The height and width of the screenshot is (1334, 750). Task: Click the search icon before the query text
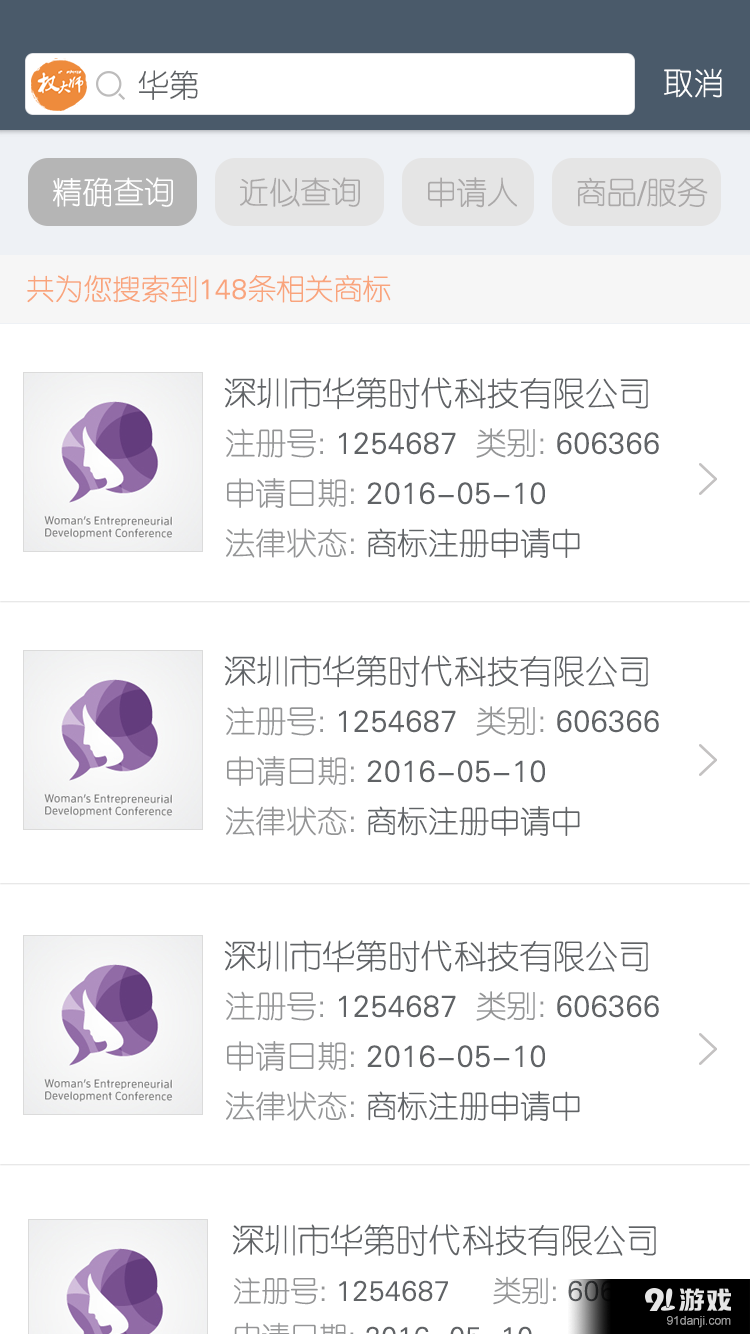click(110, 87)
